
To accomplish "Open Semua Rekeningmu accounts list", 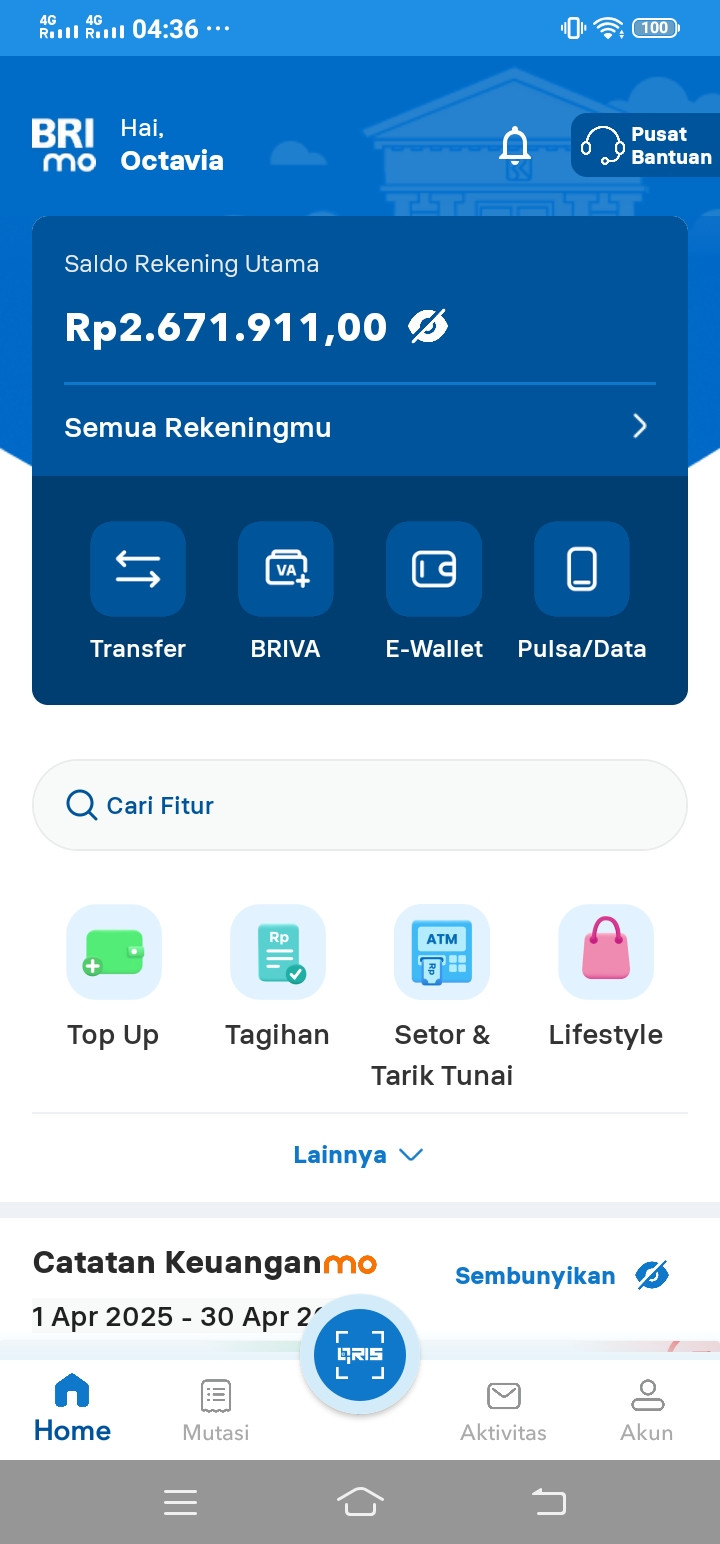I will [359, 428].
